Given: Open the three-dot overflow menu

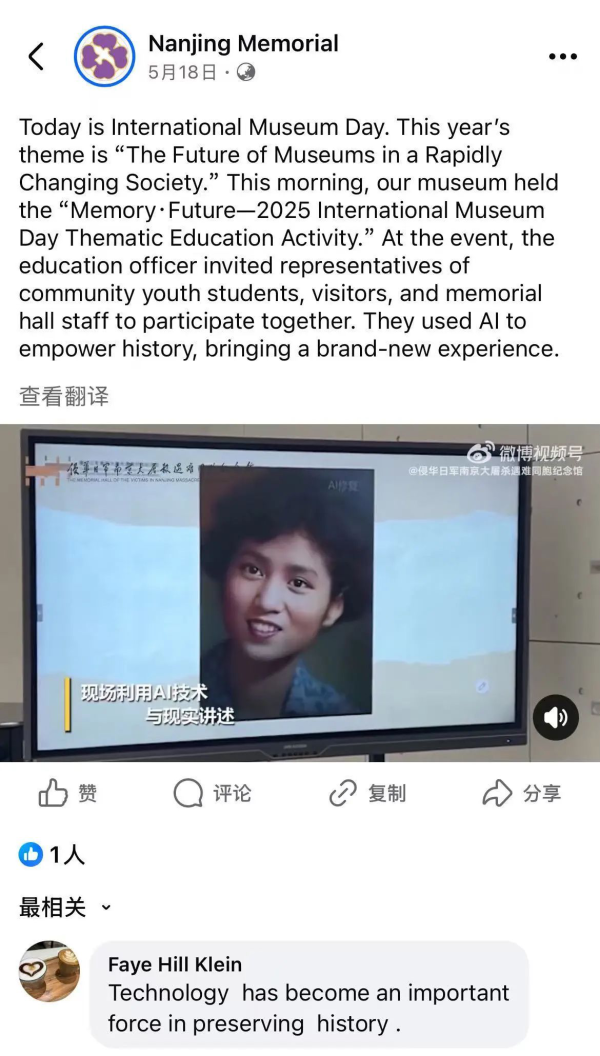Looking at the screenshot, I should tap(563, 57).
